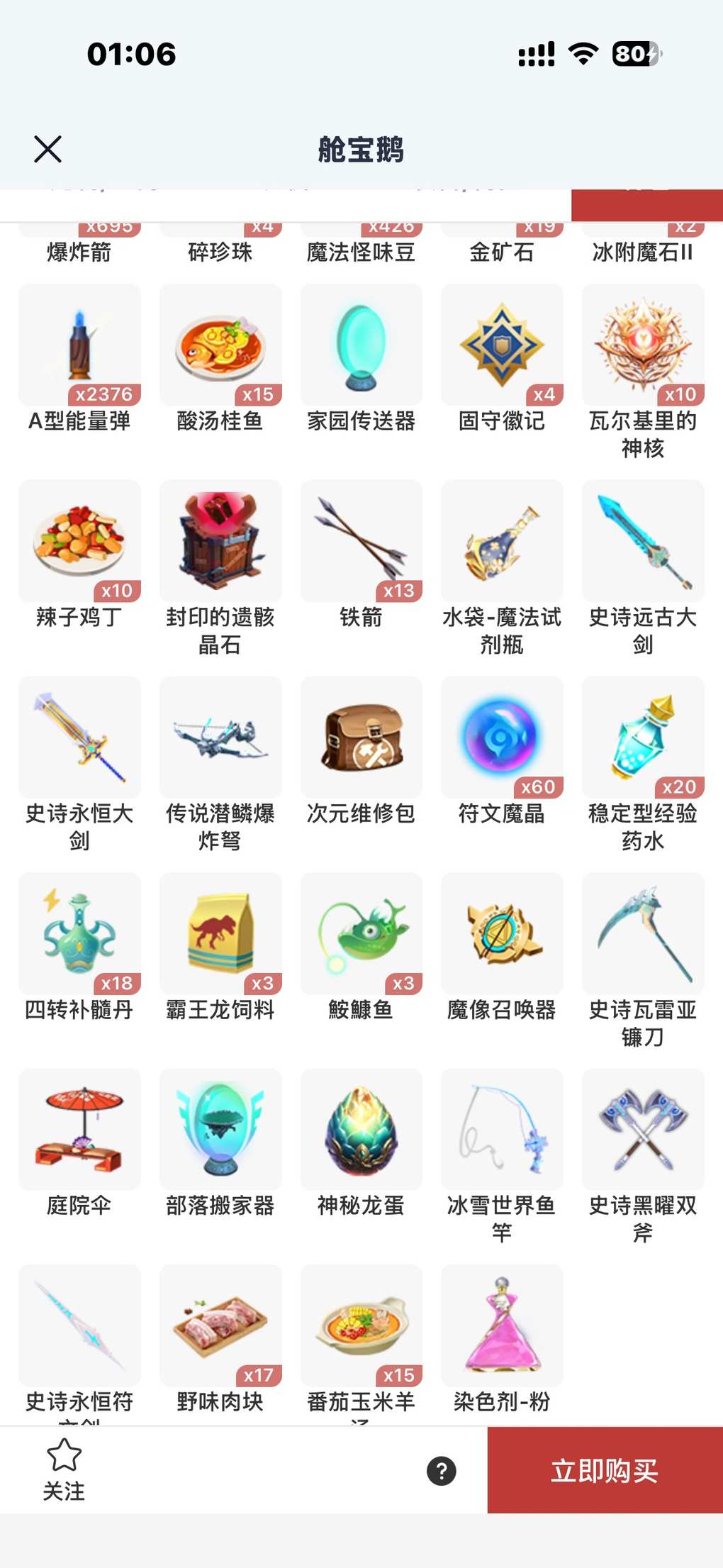Image resolution: width=723 pixels, height=1568 pixels.
Task: Select 封印的遗骸晶石 item
Action: (x=220, y=541)
